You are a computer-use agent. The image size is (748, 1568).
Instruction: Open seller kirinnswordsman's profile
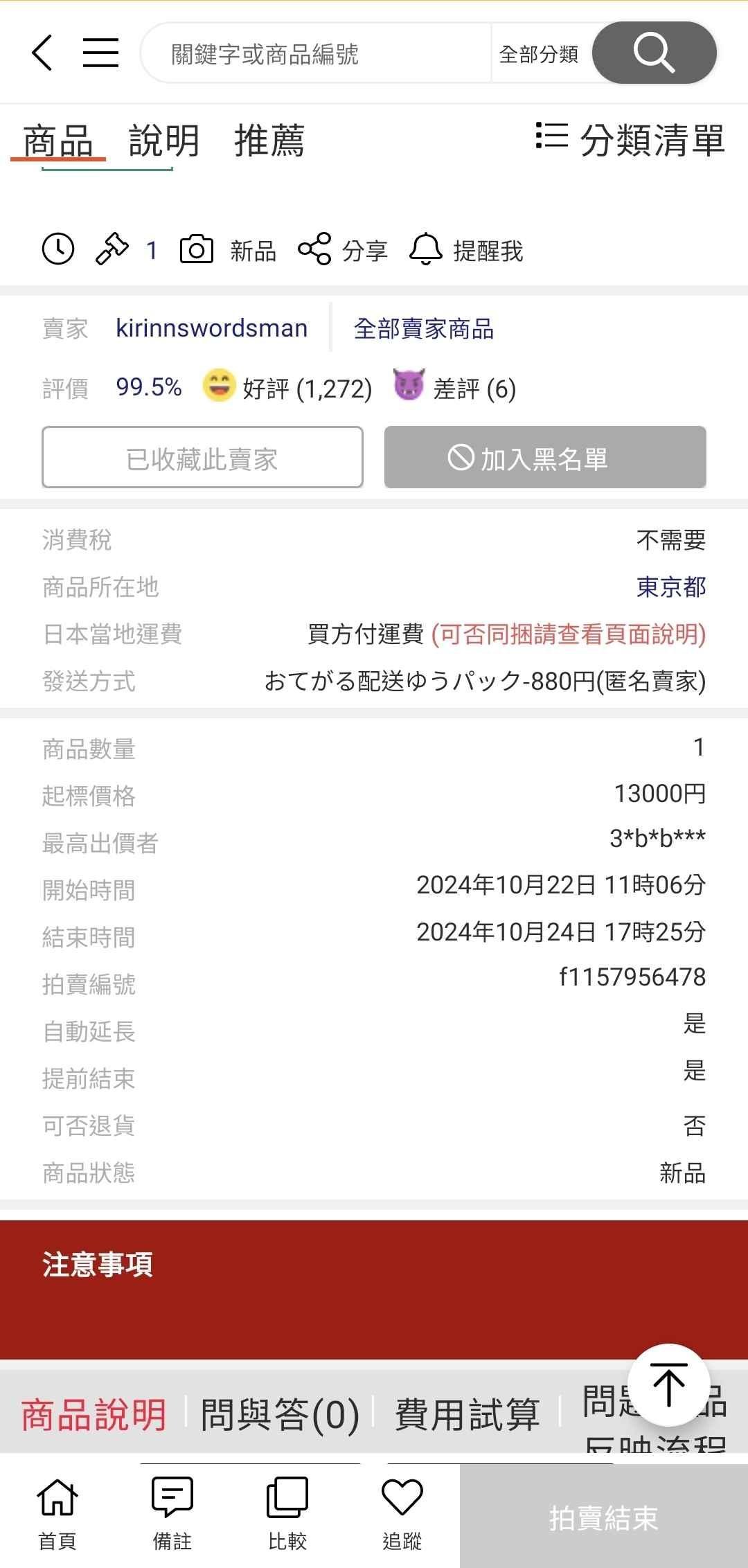coord(211,328)
